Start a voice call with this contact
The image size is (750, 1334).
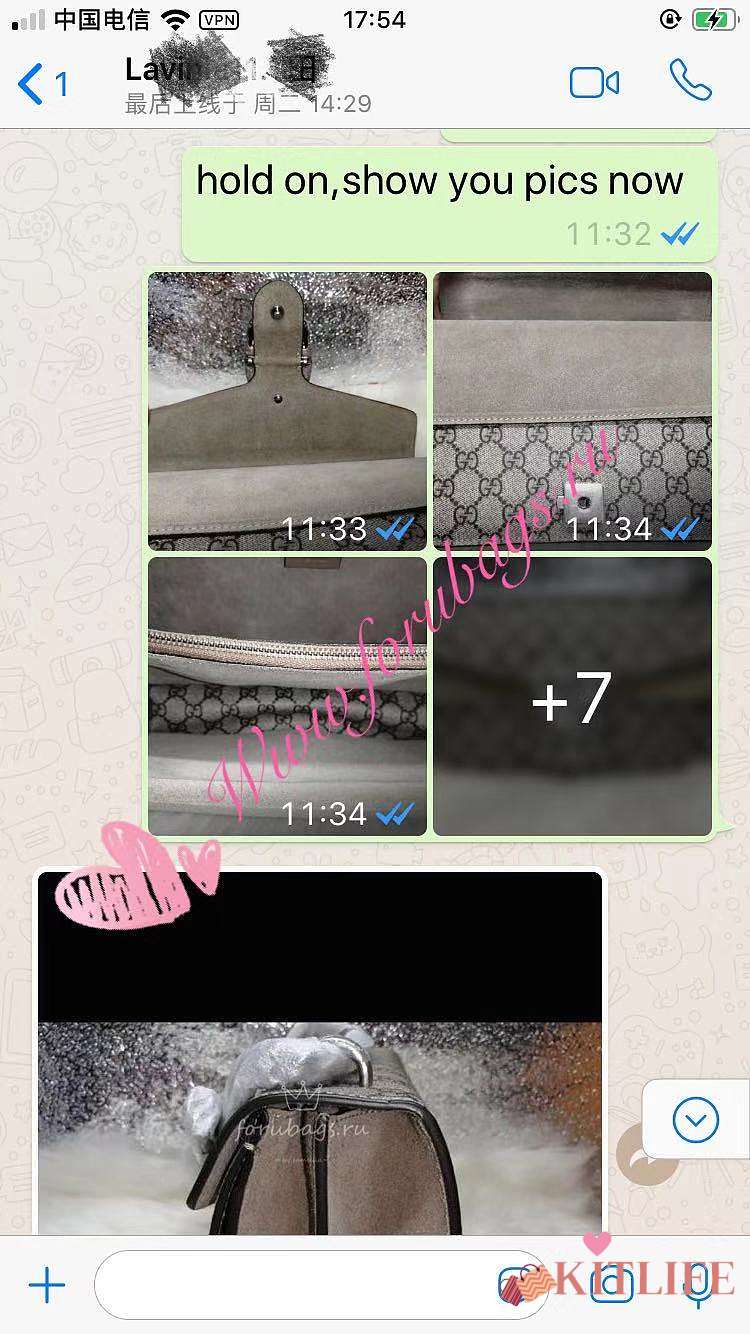coord(690,81)
